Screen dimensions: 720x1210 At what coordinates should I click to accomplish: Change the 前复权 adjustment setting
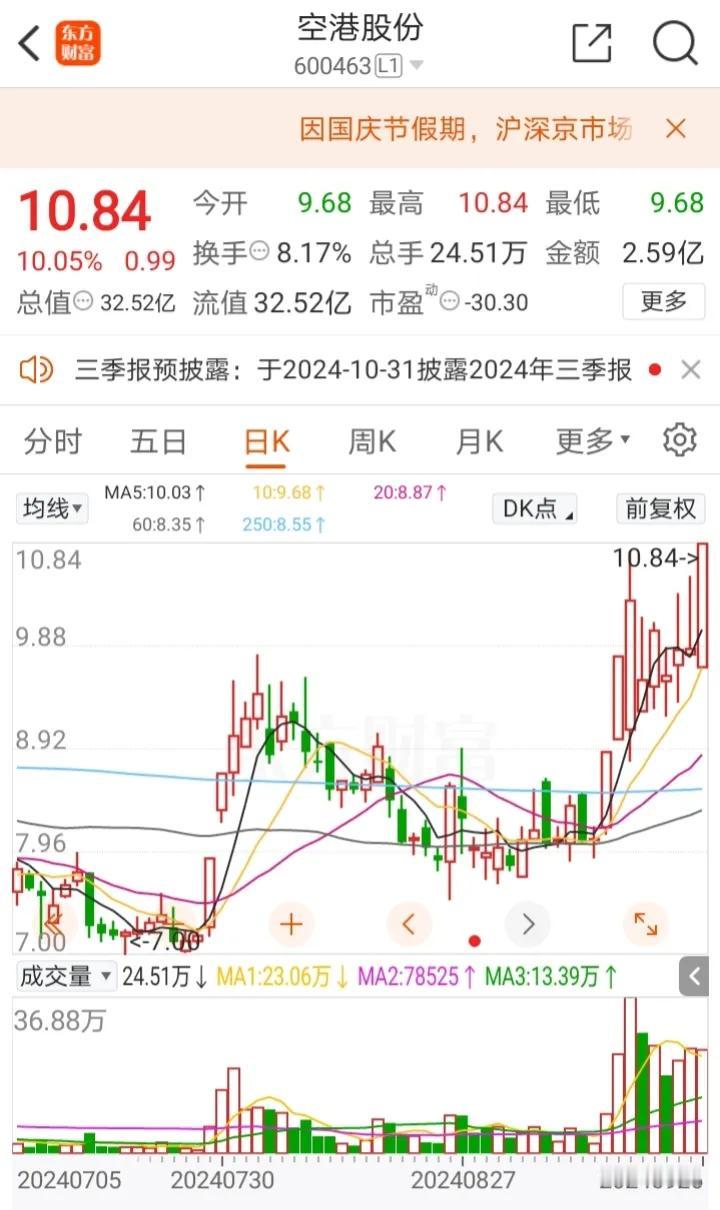click(660, 509)
